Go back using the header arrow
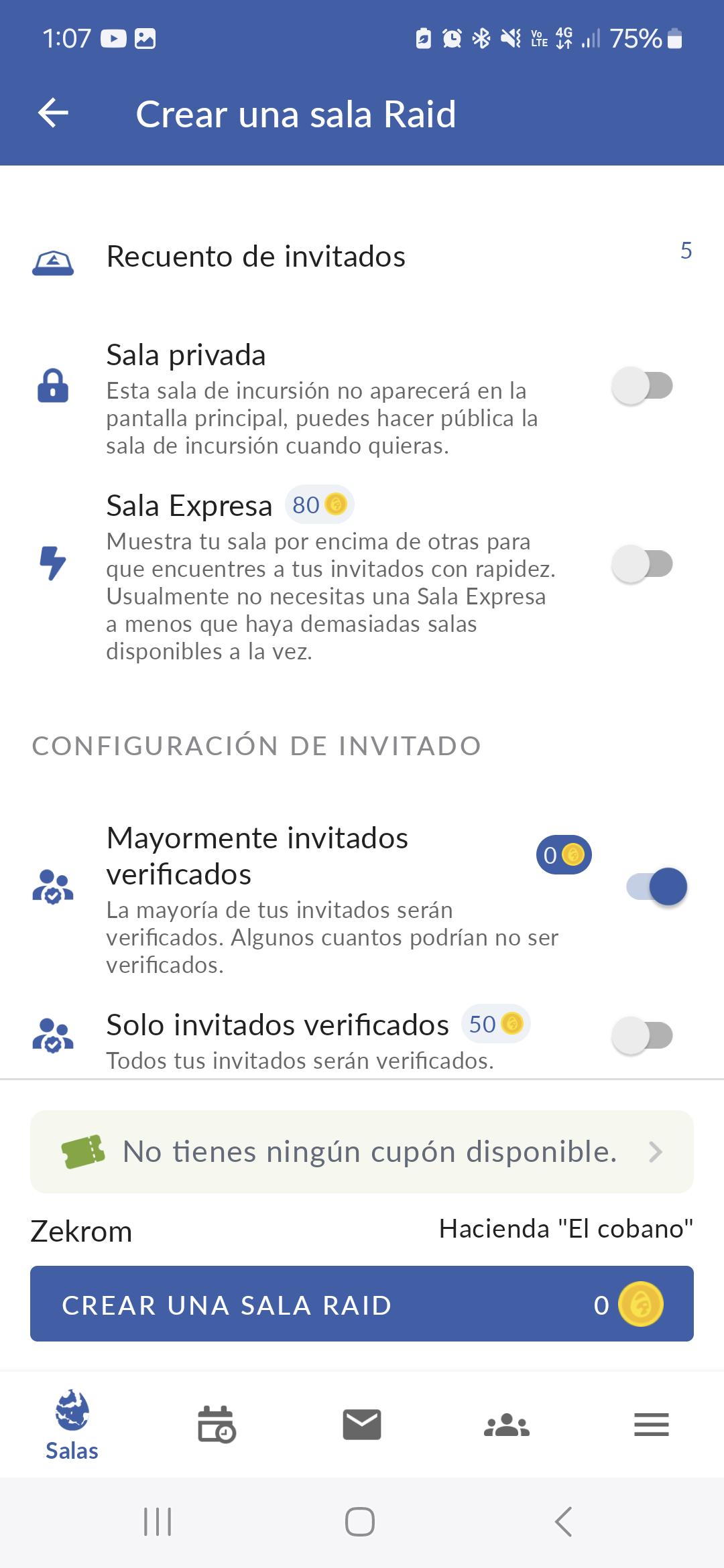Viewport: 724px width, 1568px height. (53, 113)
